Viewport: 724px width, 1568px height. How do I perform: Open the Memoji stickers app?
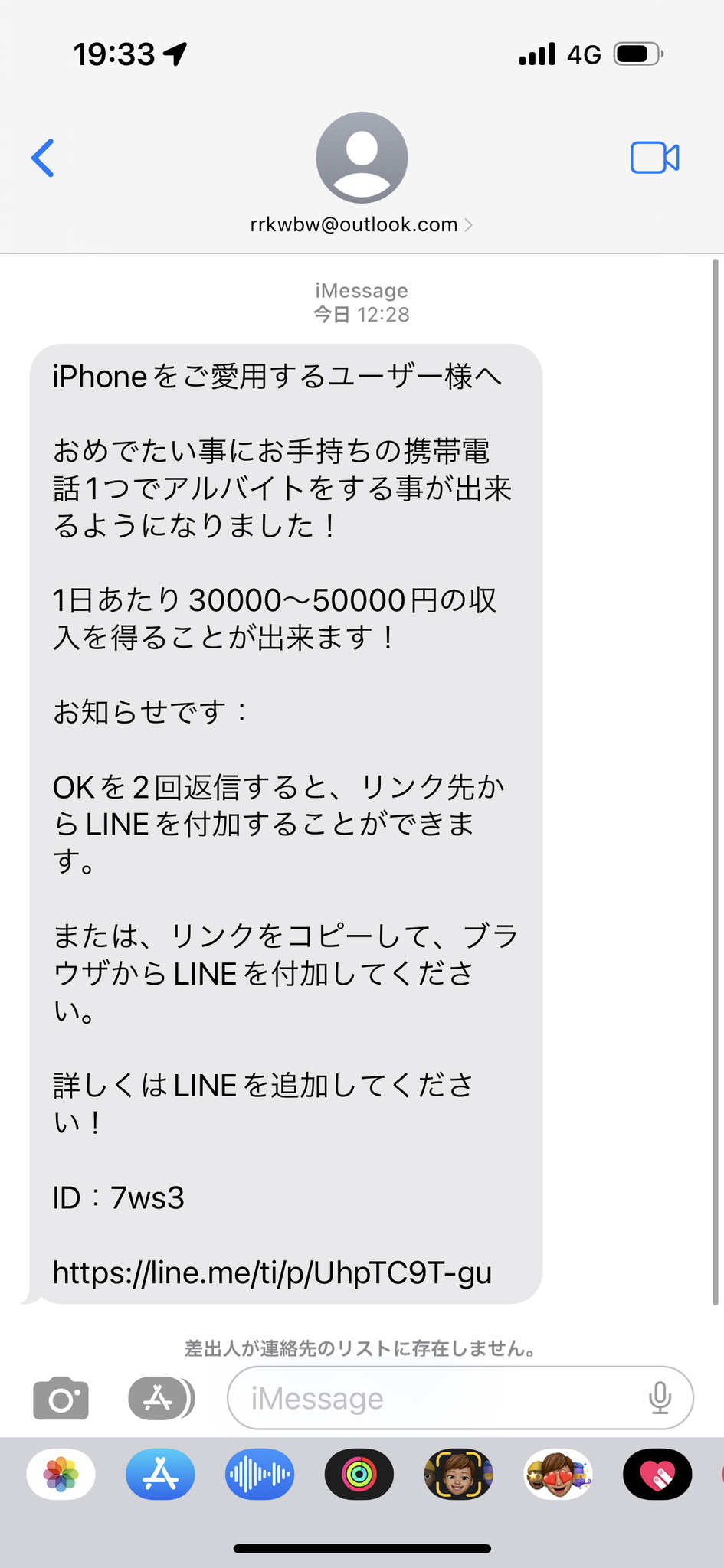tap(558, 1474)
